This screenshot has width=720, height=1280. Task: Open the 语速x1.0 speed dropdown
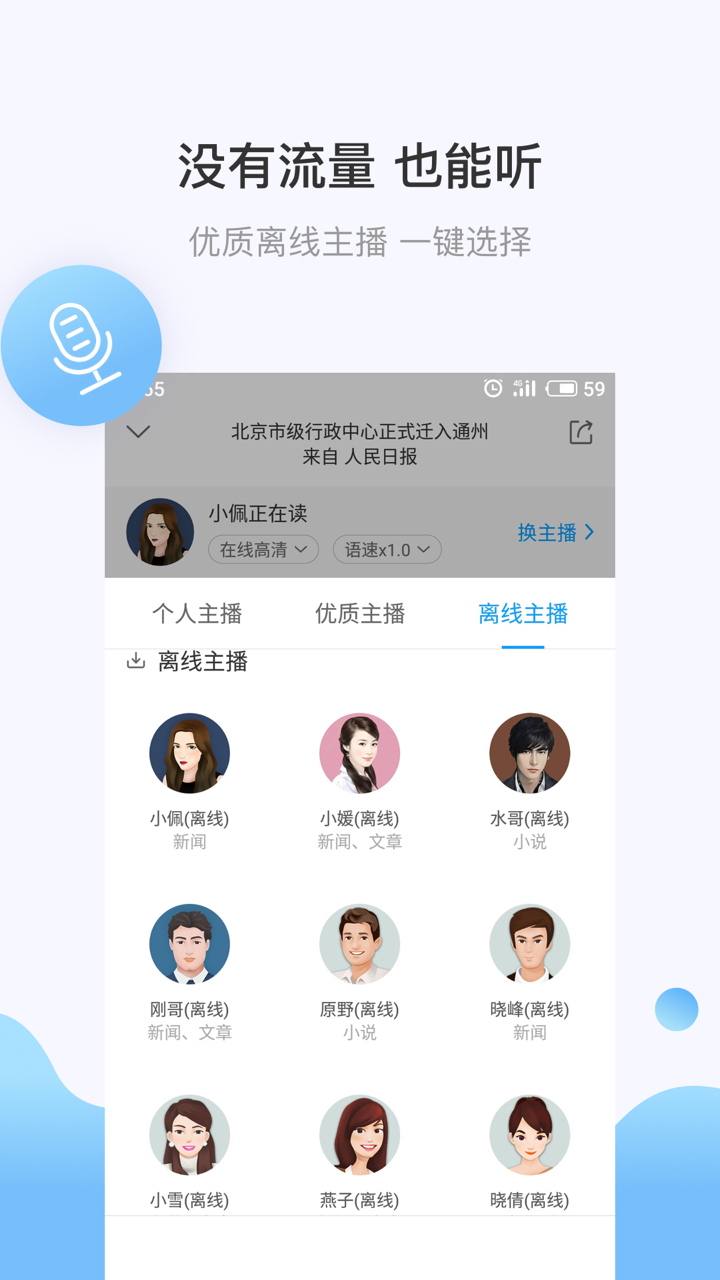point(386,550)
